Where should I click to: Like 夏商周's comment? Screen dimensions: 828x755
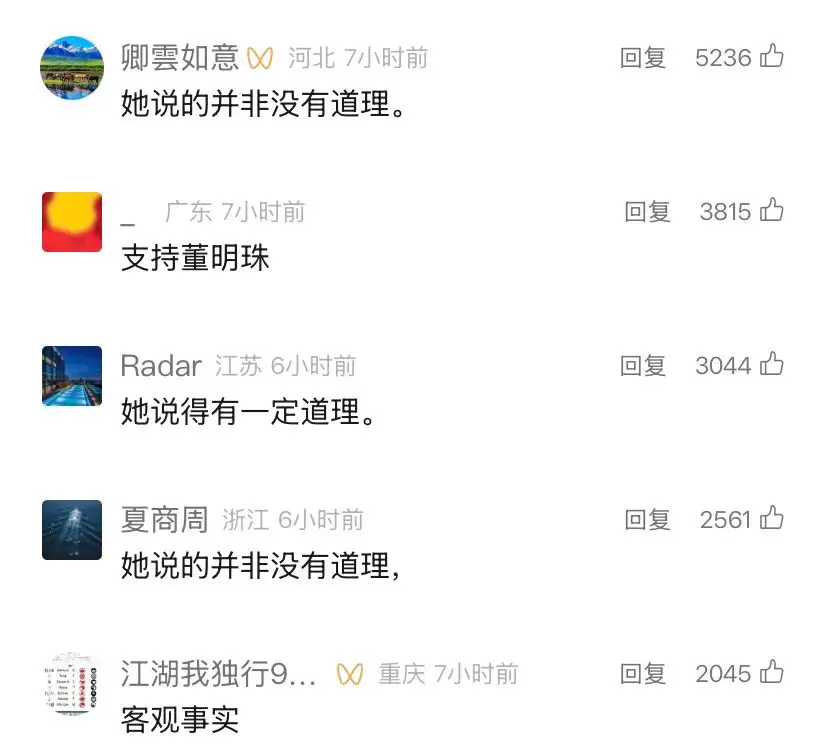tap(771, 519)
